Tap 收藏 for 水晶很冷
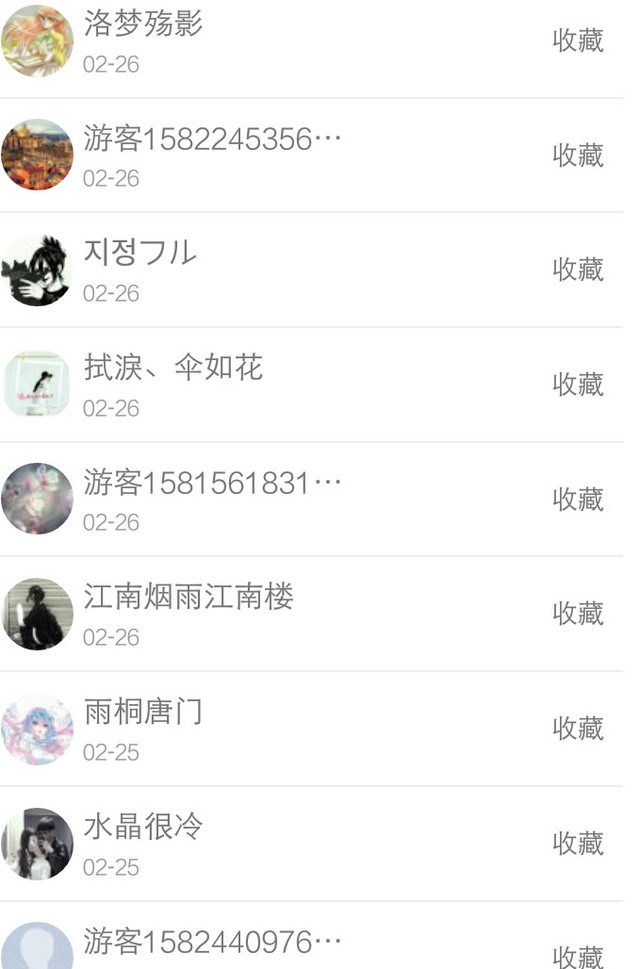This screenshot has width=640, height=969. click(x=578, y=843)
